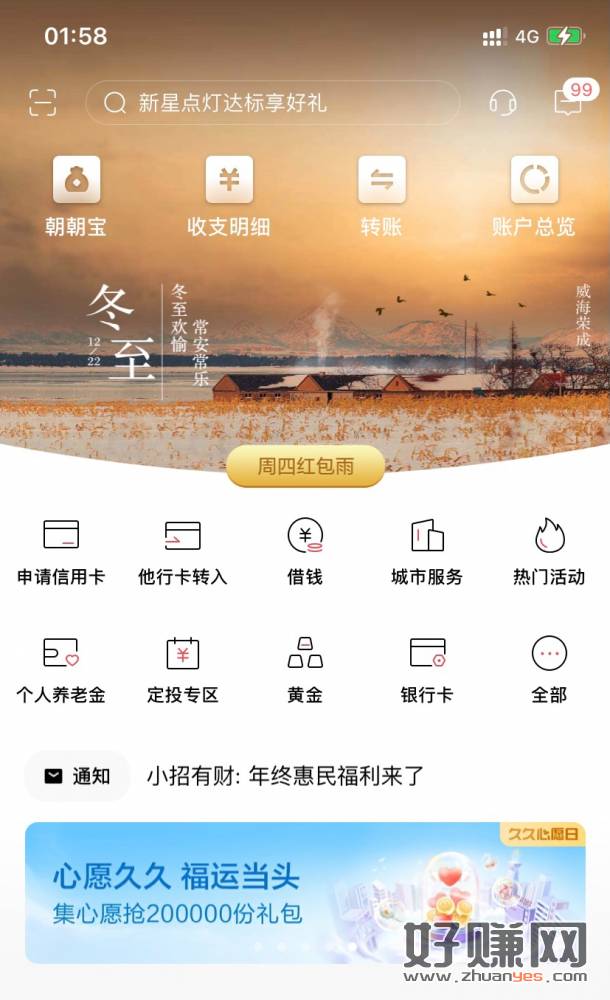
Task: View 热门活动
Action: click(x=549, y=552)
